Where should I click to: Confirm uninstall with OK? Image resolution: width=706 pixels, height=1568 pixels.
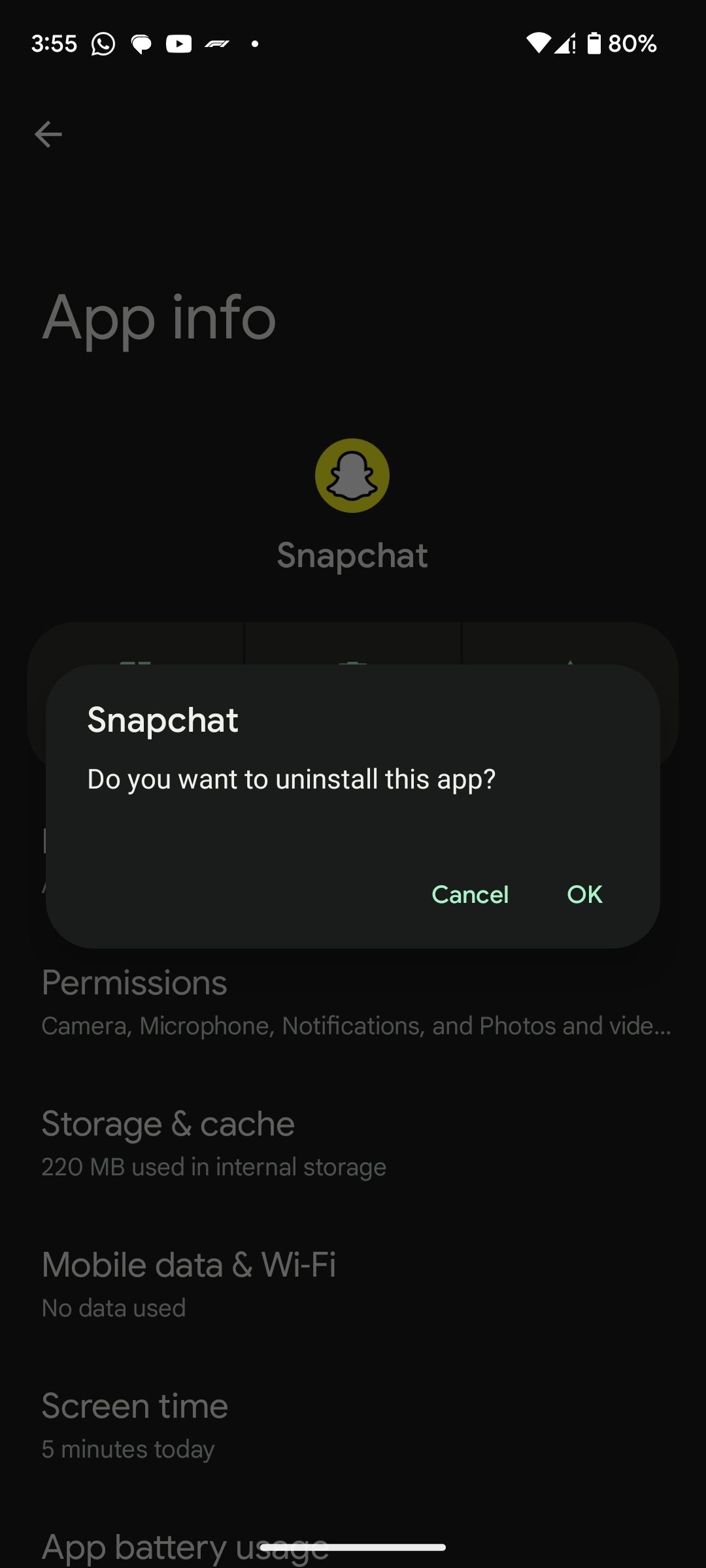pyautogui.click(x=584, y=894)
